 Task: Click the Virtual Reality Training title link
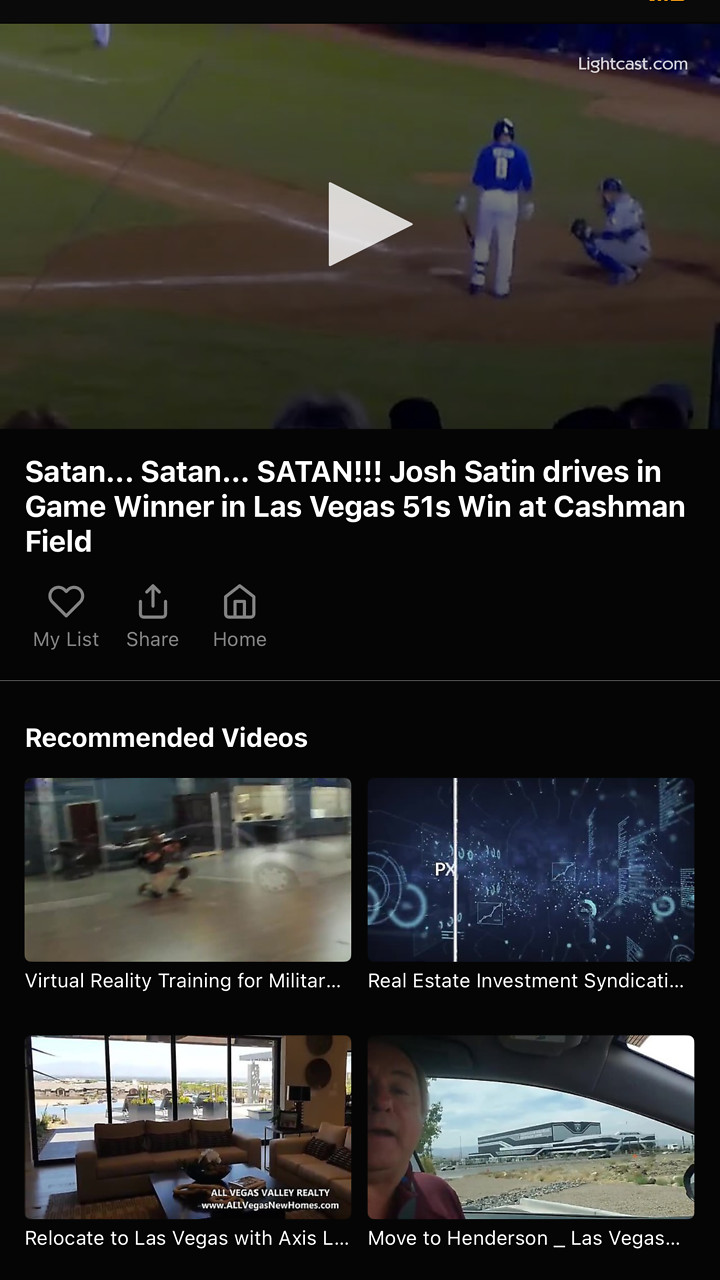point(183,981)
